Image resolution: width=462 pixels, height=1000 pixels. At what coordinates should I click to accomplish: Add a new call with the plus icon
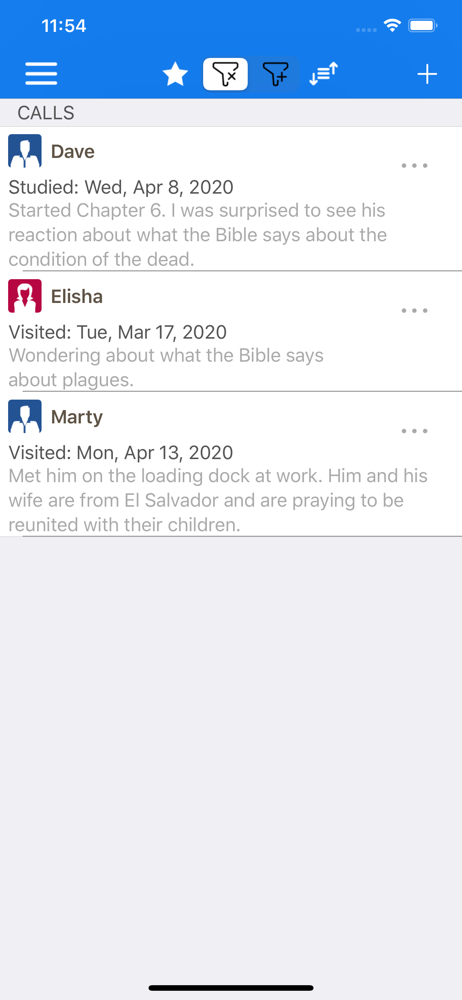point(427,75)
